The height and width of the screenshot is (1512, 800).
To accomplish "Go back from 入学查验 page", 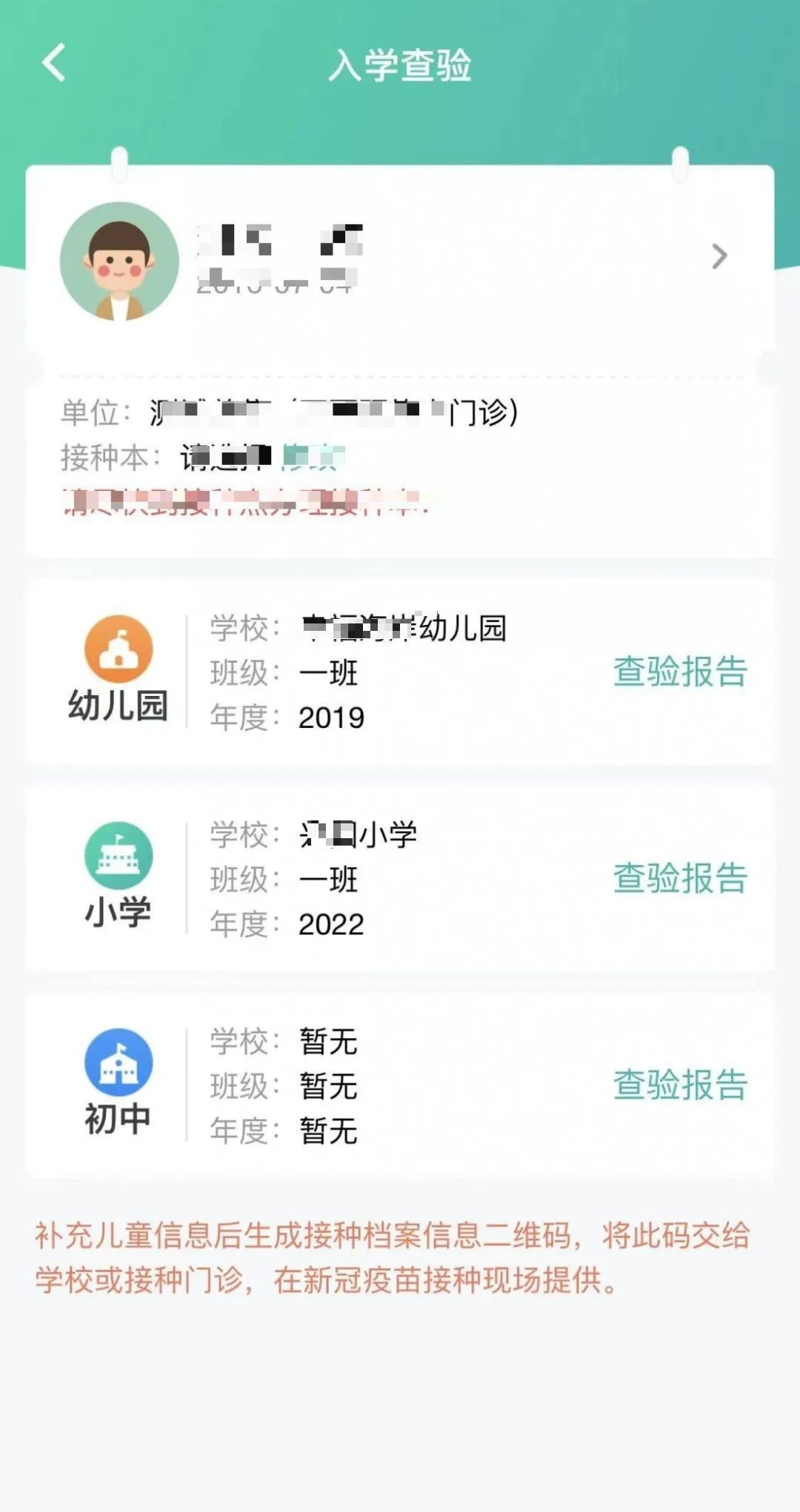I will [x=54, y=63].
